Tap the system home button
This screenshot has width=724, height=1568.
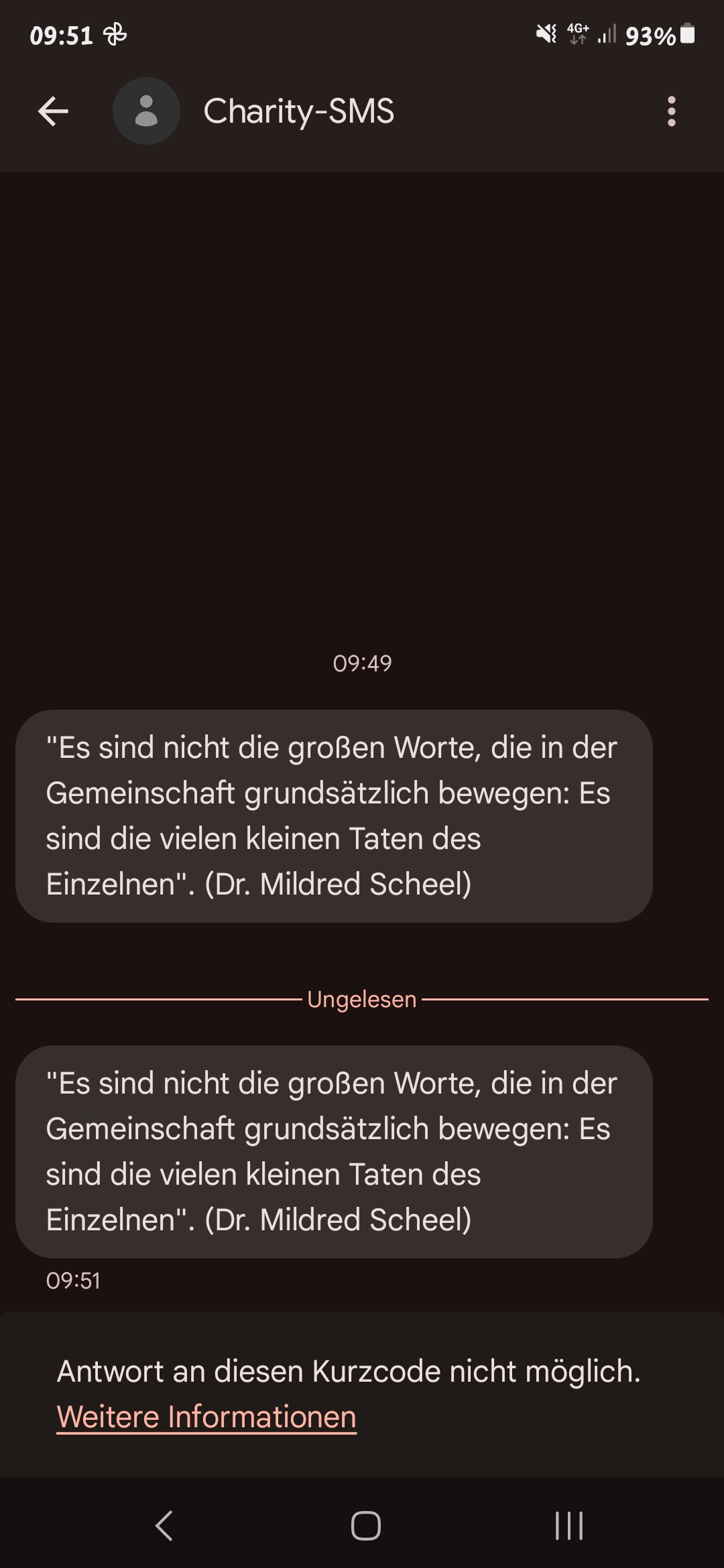point(365,1526)
